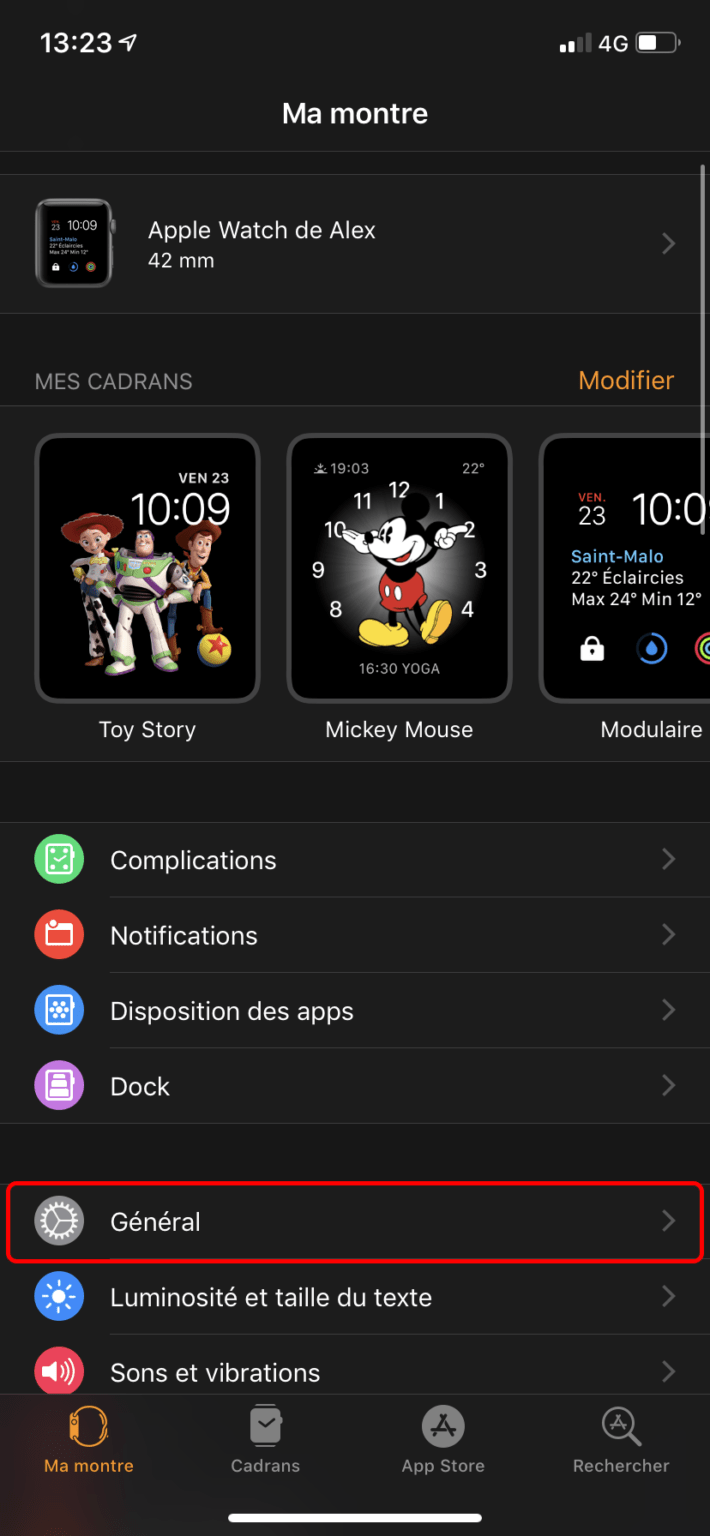Switch to the Rechercher tab
Screen dimensions: 710x1536
tap(621, 1440)
